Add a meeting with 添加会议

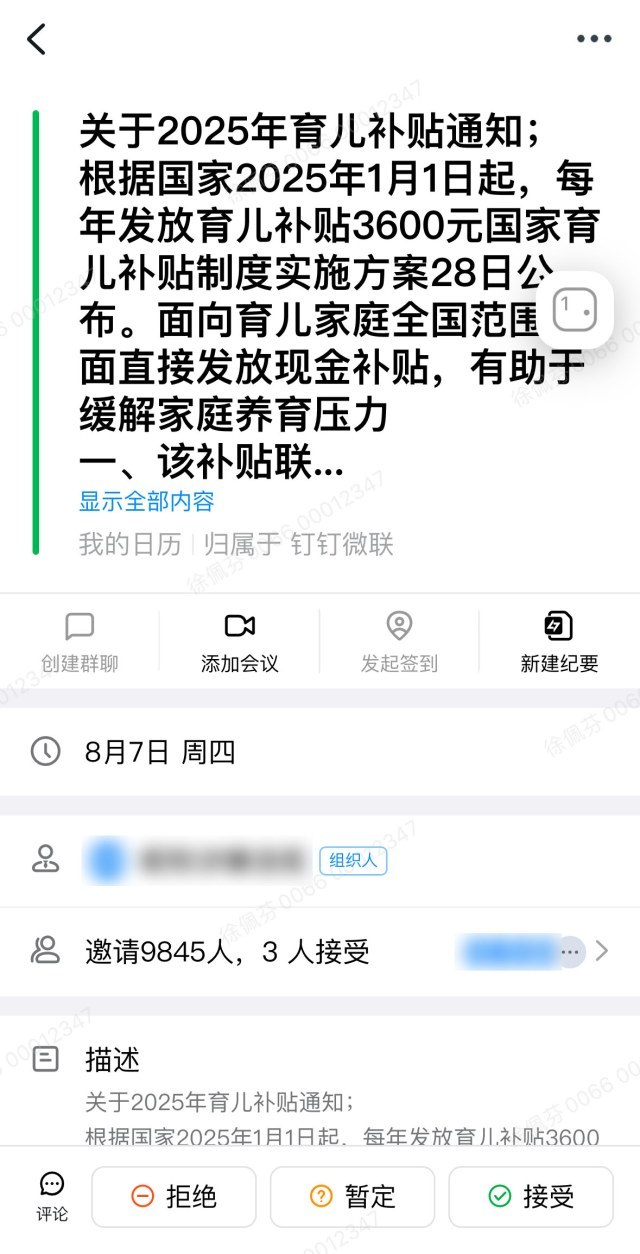click(239, 643)
